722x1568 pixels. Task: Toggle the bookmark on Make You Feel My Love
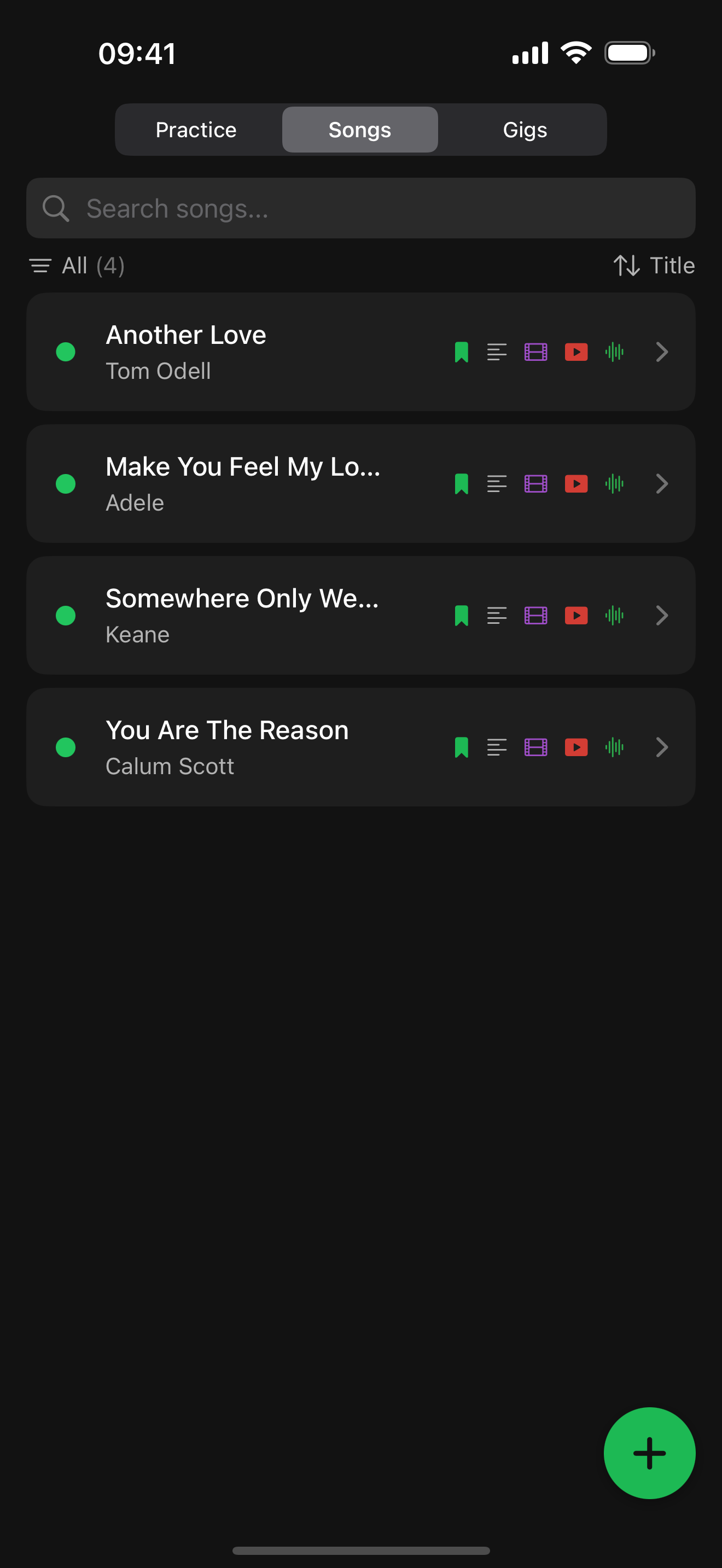[461, 483]
